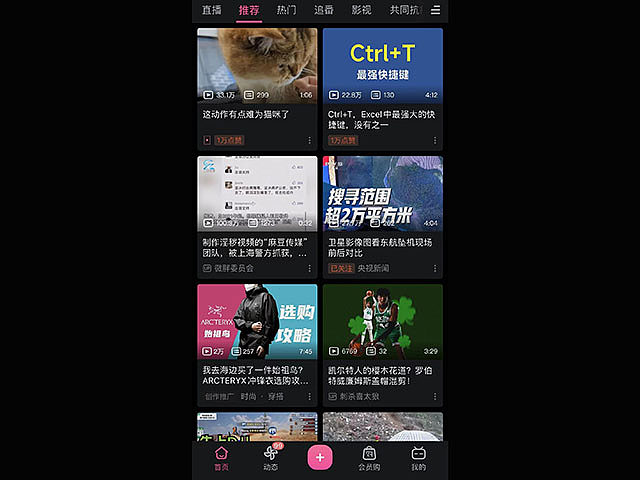640x480 pixels.
Task: Switch to the 热门 tab
Action: (x=286, y=10)
